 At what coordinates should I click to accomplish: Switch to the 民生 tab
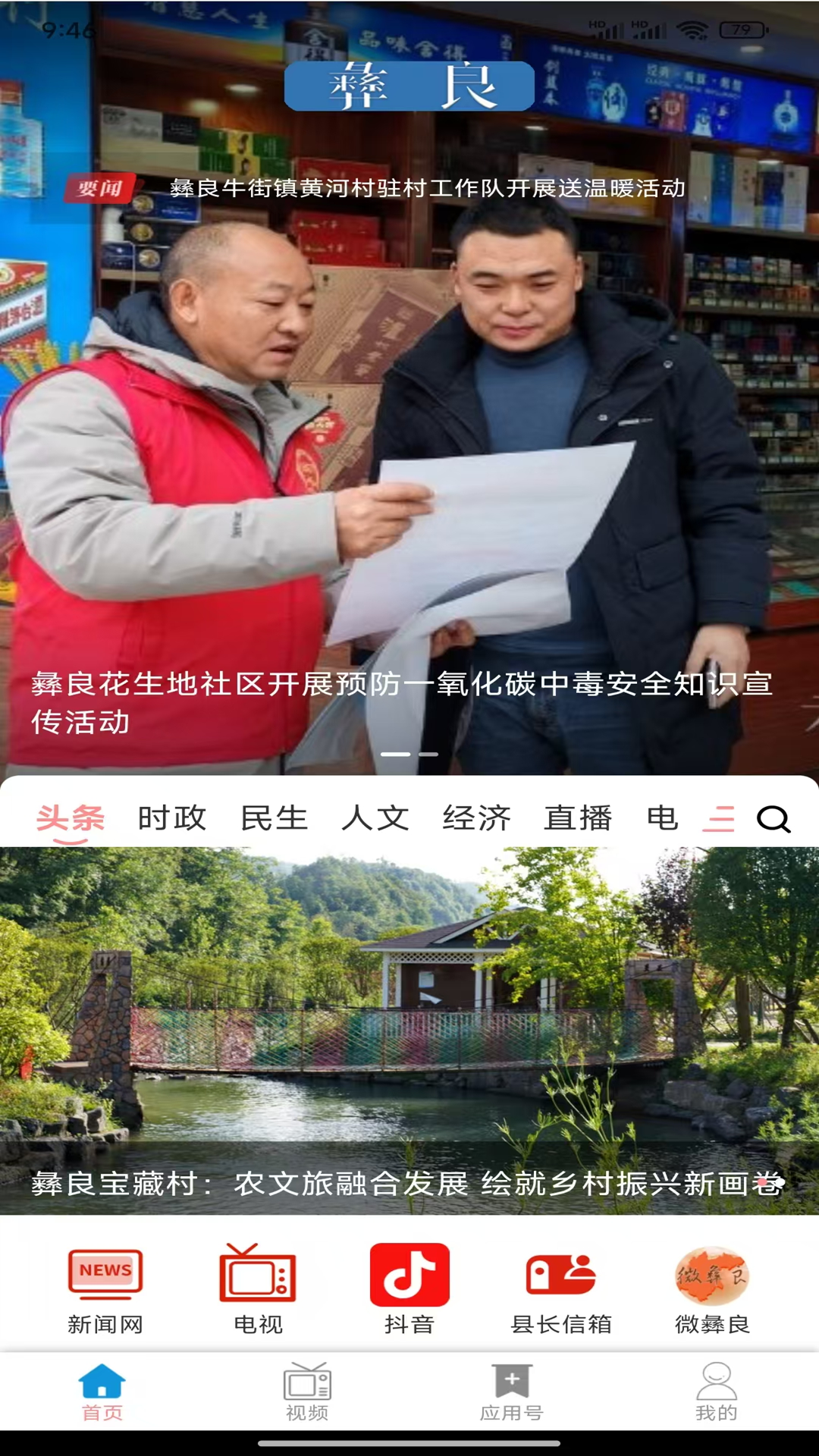click(x=274, y=818)
